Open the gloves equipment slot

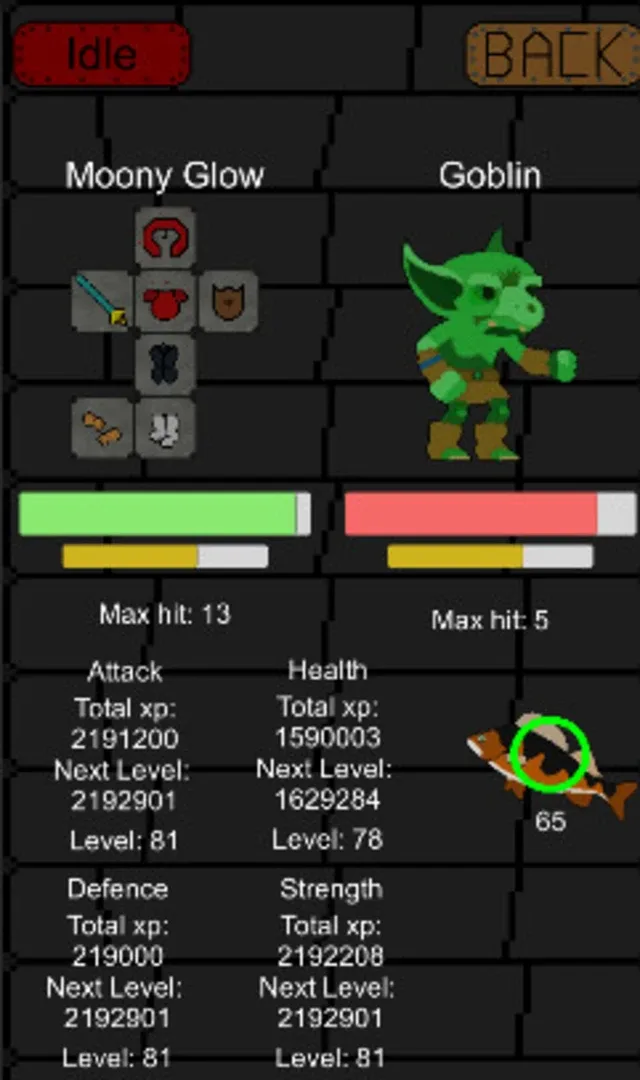(102, 427)
